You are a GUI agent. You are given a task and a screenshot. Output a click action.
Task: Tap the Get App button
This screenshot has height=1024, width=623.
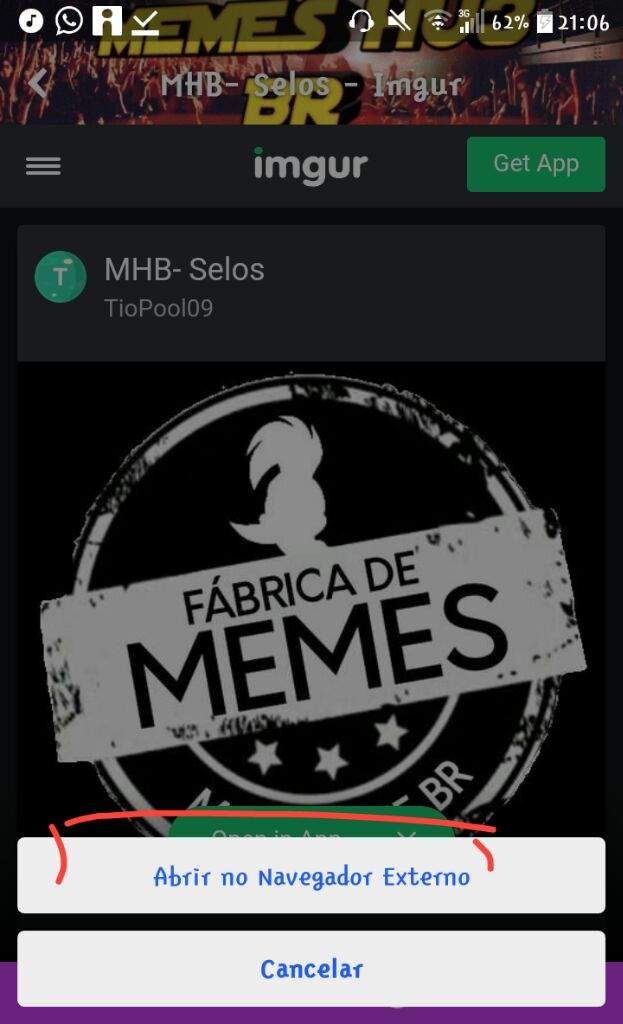point(536,164)
